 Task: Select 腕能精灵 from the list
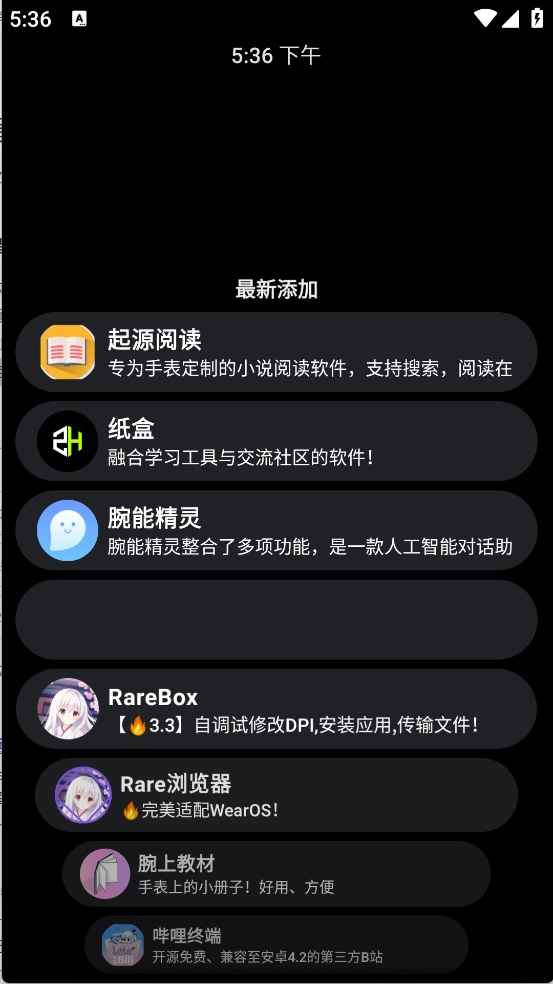pos(276,530)
